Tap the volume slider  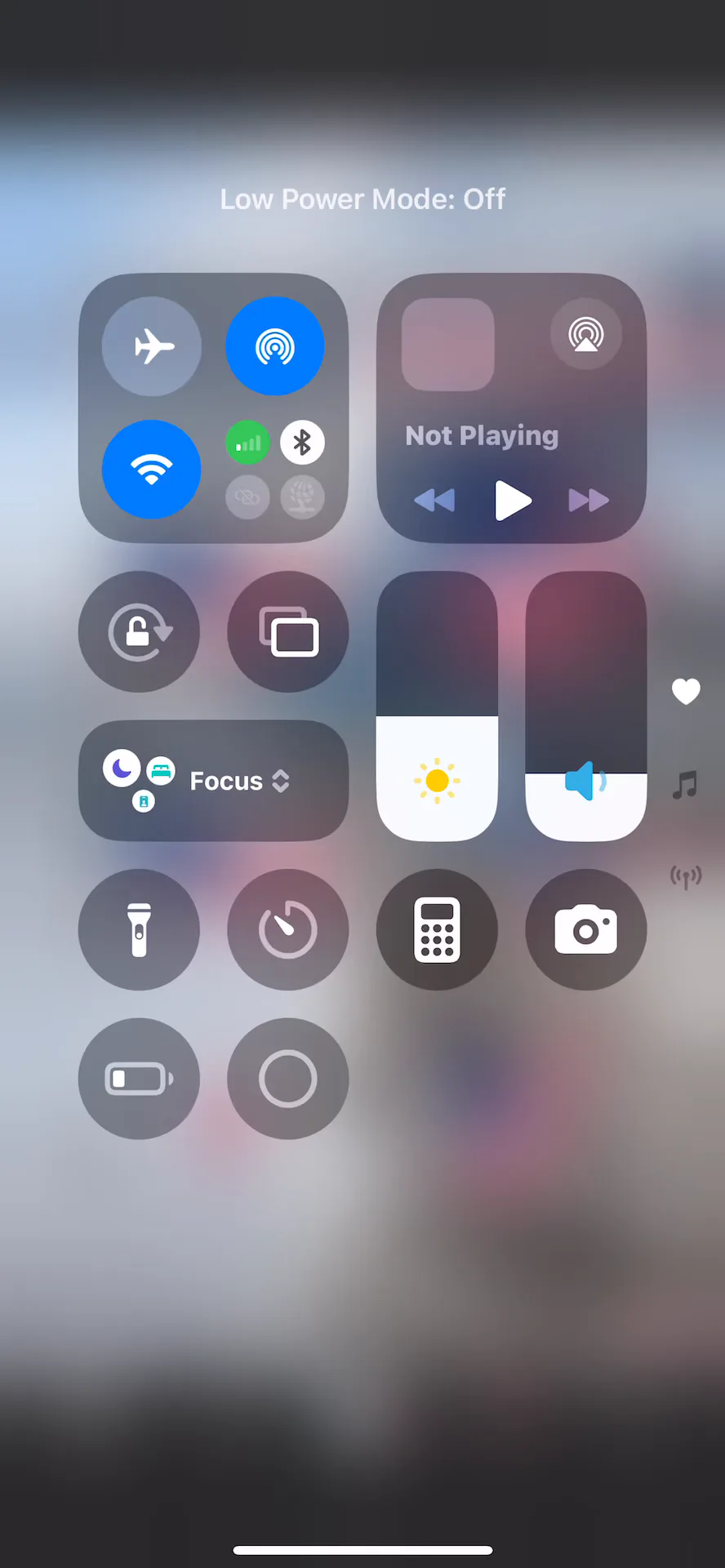tap(586, 706)
